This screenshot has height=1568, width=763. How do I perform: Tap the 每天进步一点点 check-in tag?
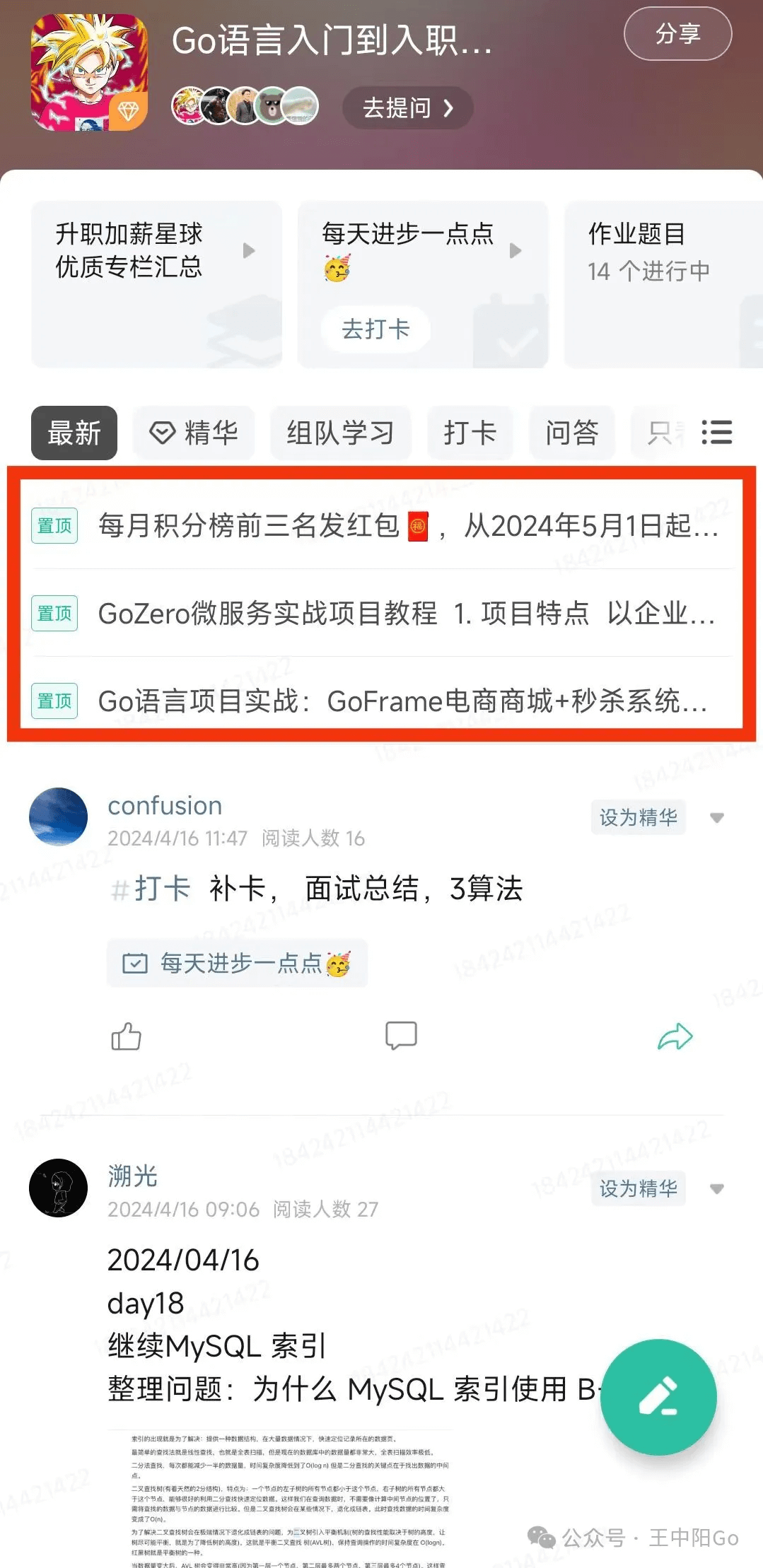[236, 963]
